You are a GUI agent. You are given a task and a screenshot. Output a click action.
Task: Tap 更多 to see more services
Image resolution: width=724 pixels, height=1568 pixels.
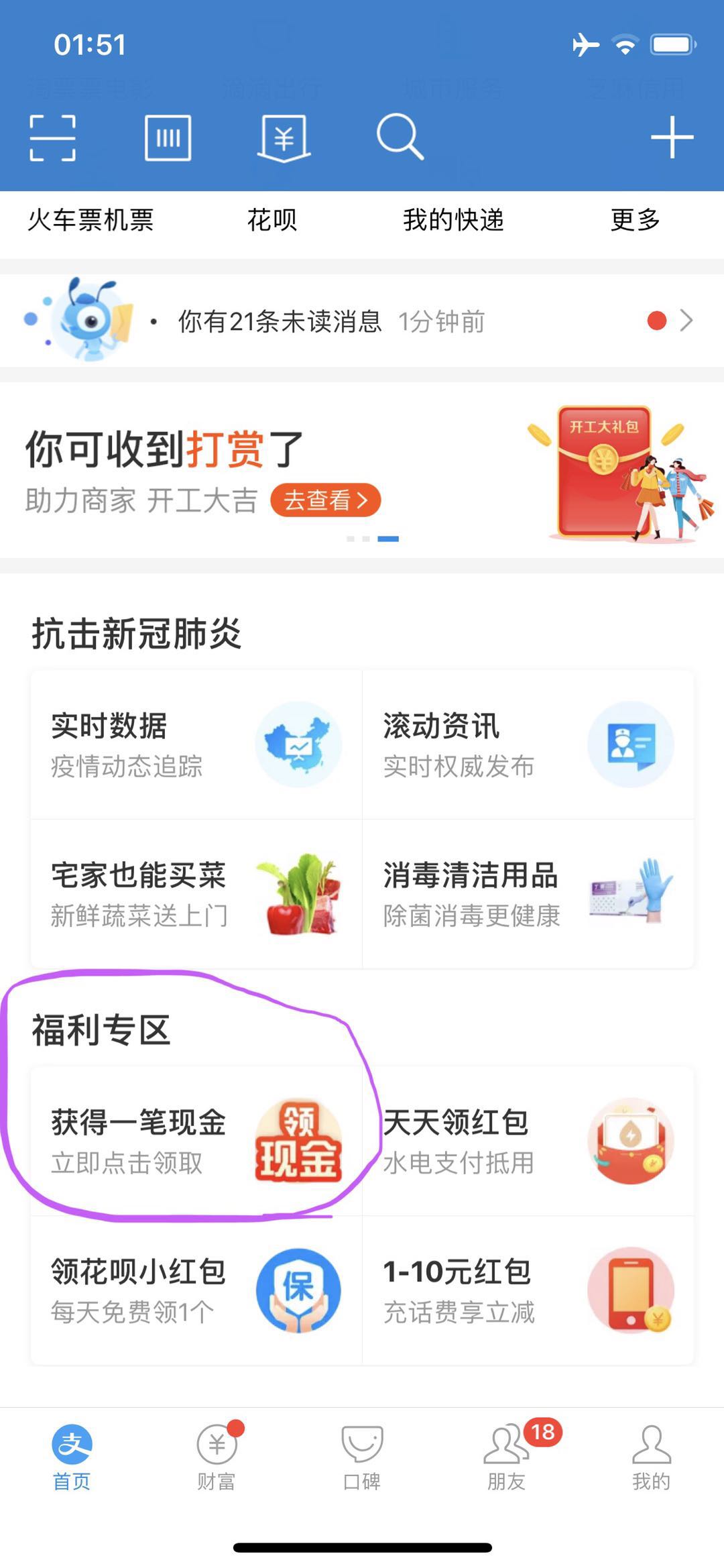click(635, 220)
